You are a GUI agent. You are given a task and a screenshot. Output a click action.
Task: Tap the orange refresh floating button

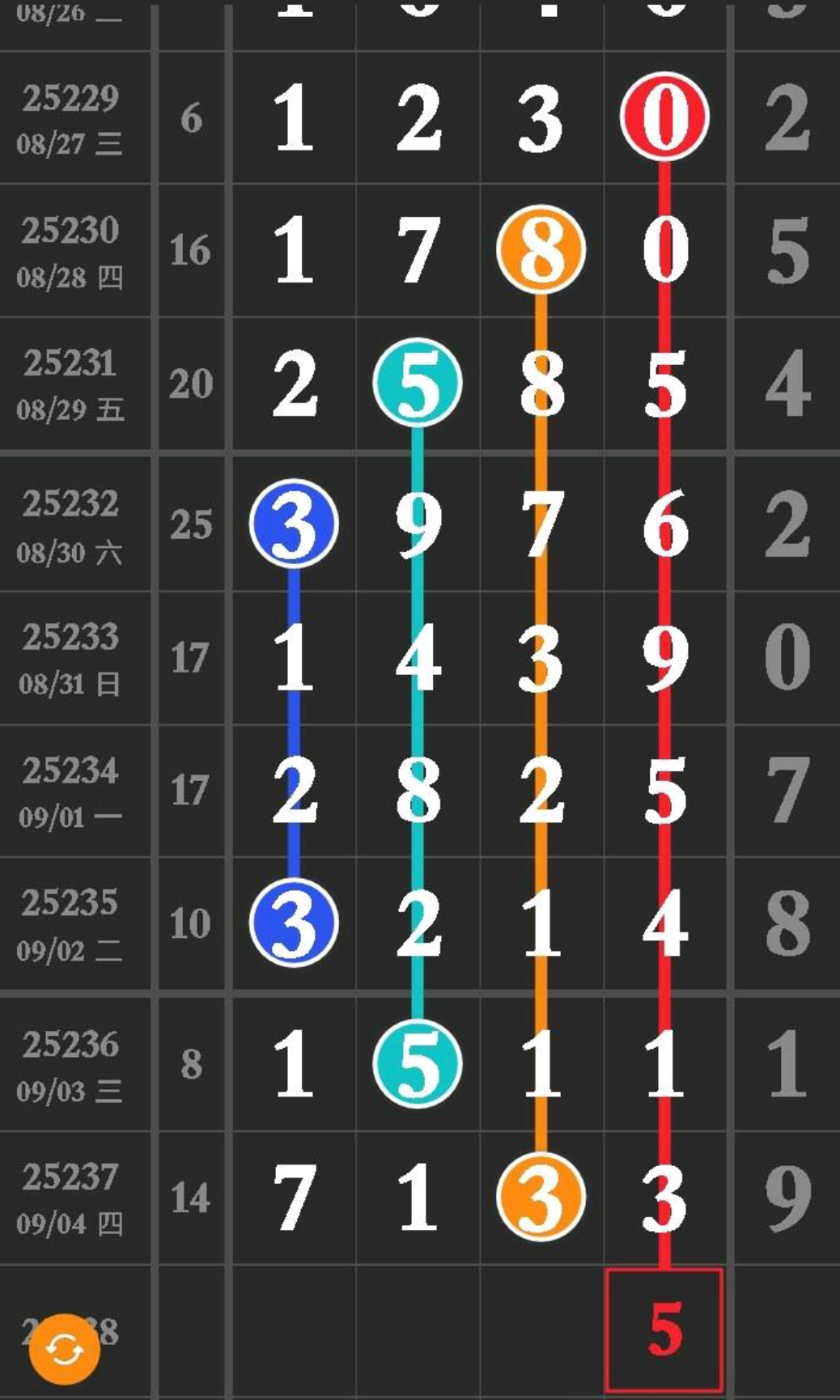(65, 1349)
